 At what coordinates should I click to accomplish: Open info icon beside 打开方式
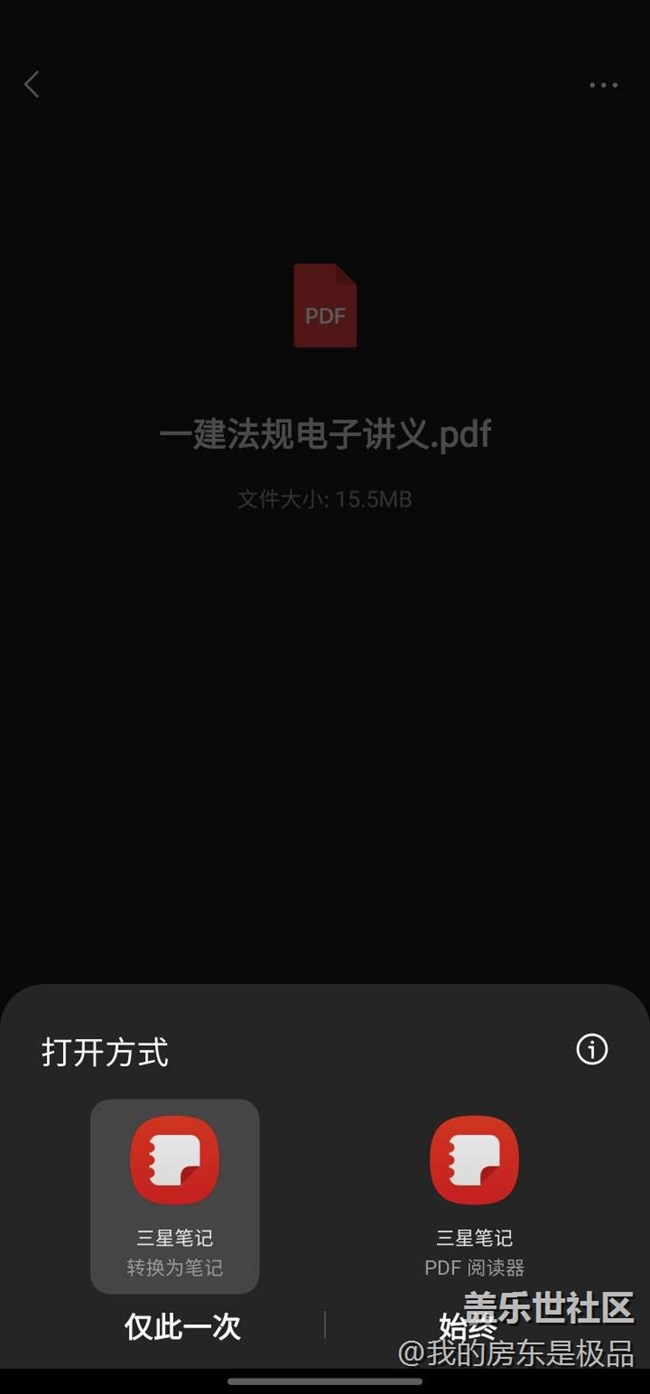coord(592,1049)
